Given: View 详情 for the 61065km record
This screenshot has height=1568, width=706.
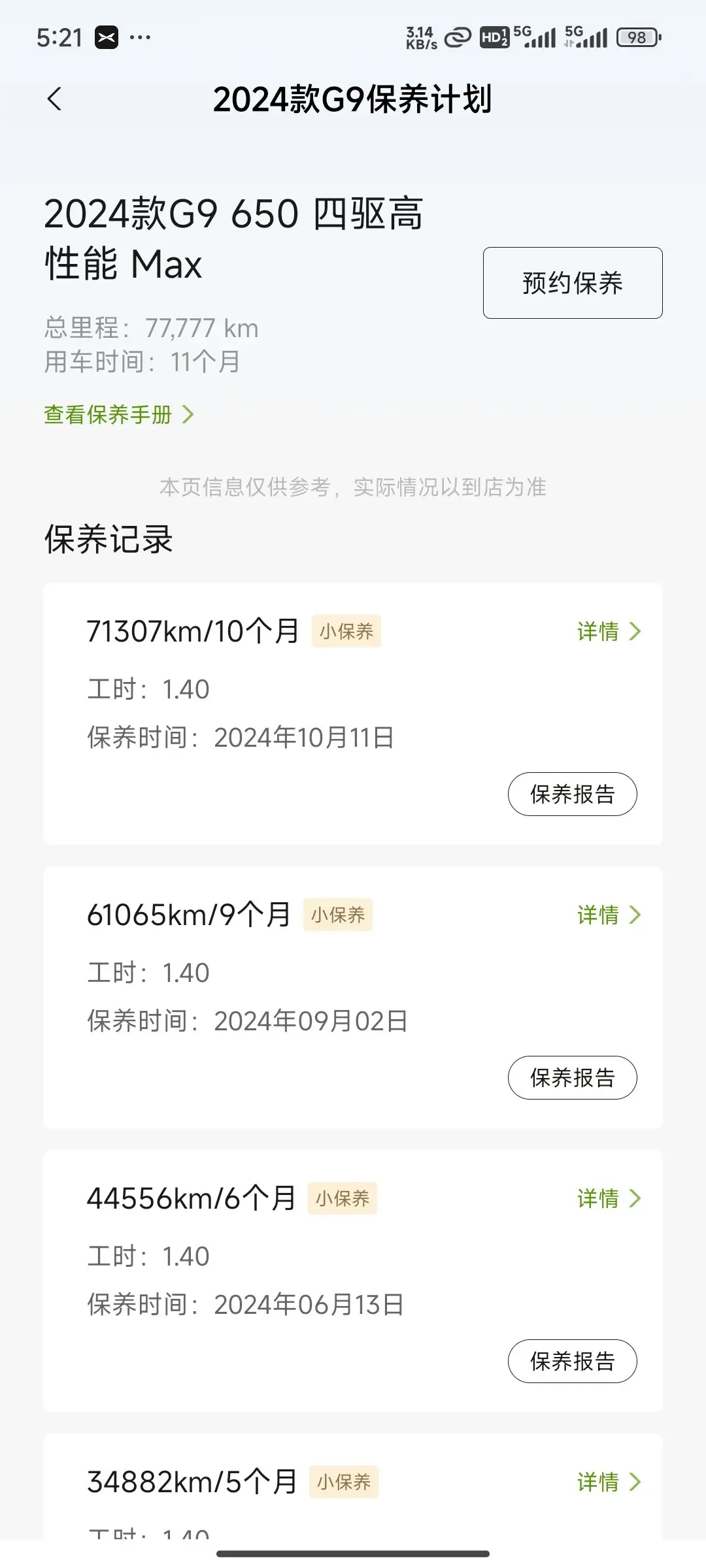Looking at the screenshot, I should tap(608, 915).
